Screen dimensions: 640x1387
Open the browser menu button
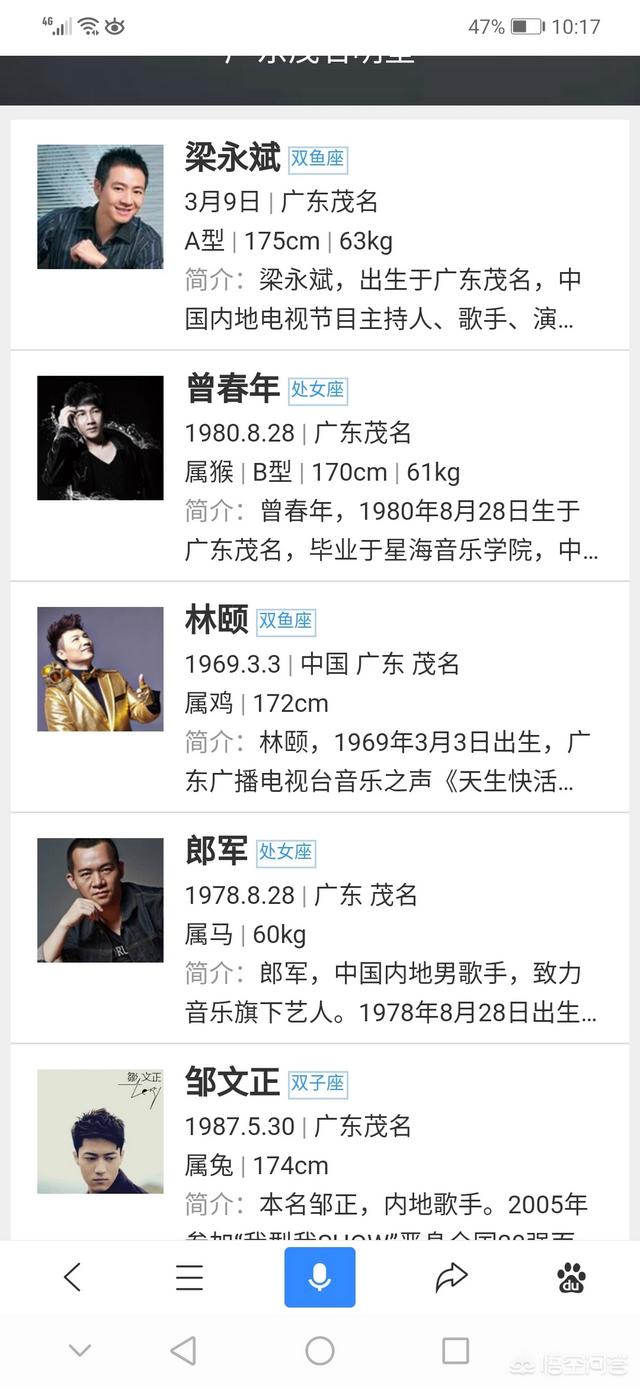point(189,1277)
